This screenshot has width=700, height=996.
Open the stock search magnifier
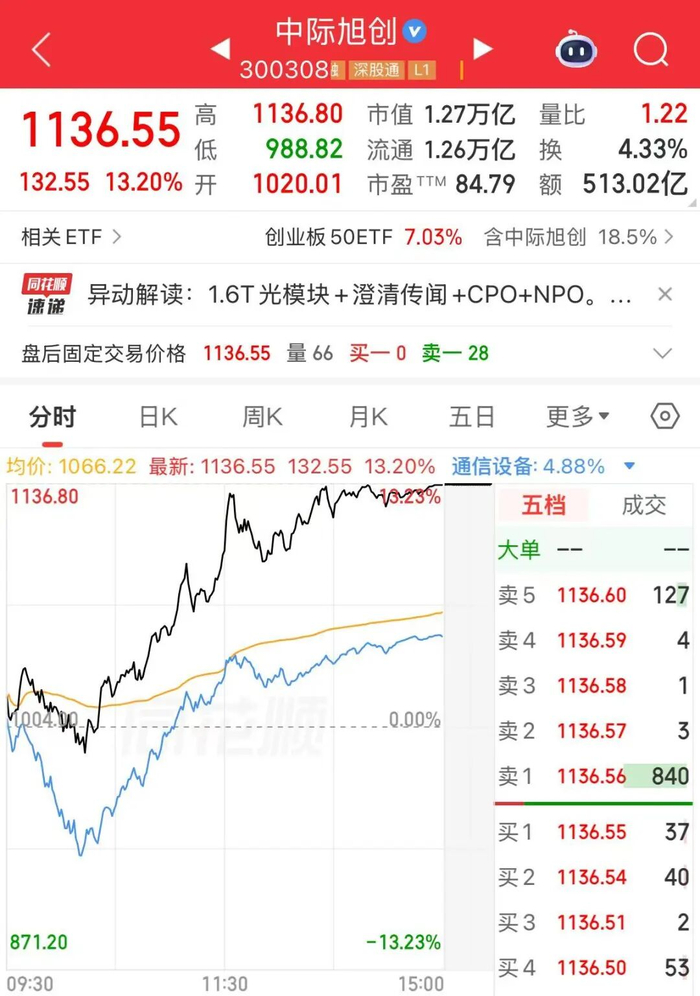(651, 49)
